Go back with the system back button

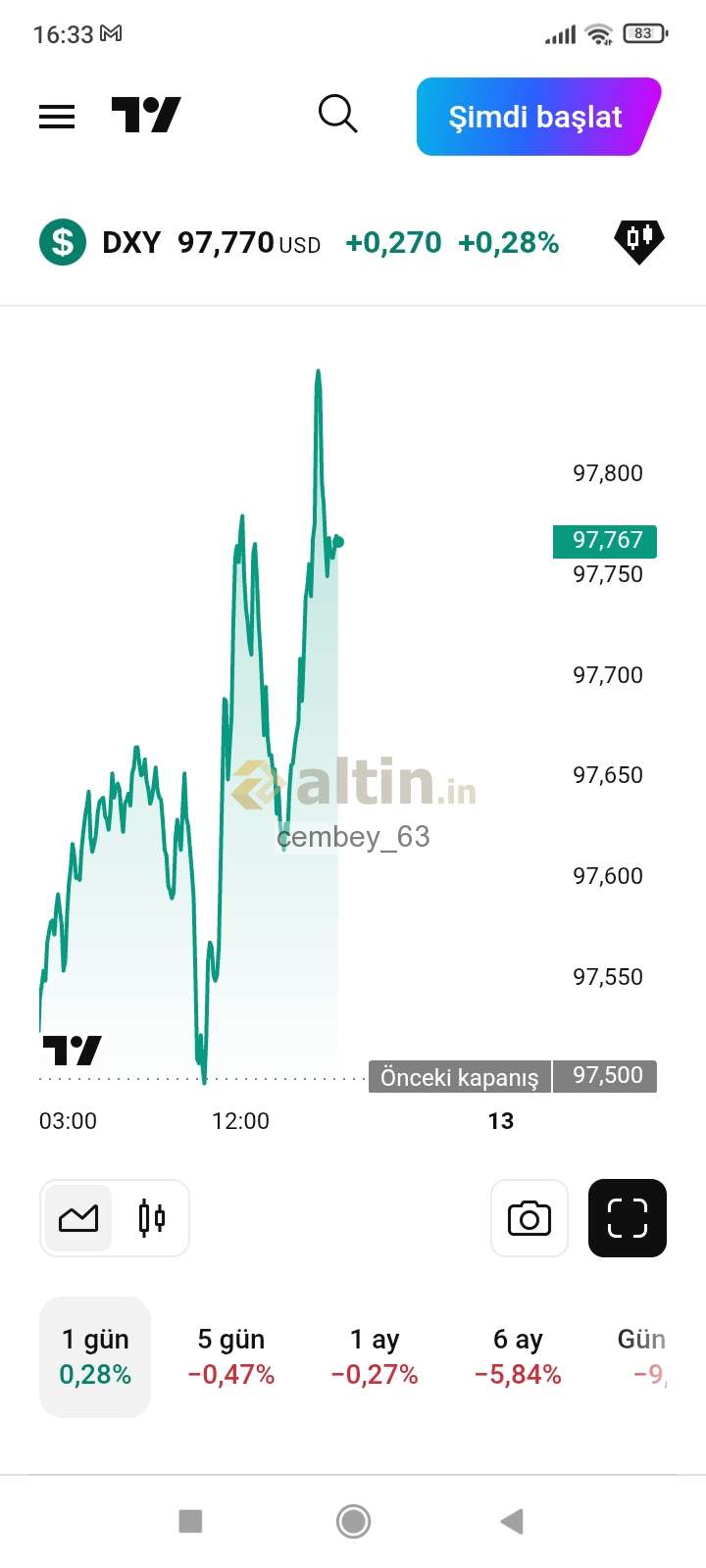511,1521
